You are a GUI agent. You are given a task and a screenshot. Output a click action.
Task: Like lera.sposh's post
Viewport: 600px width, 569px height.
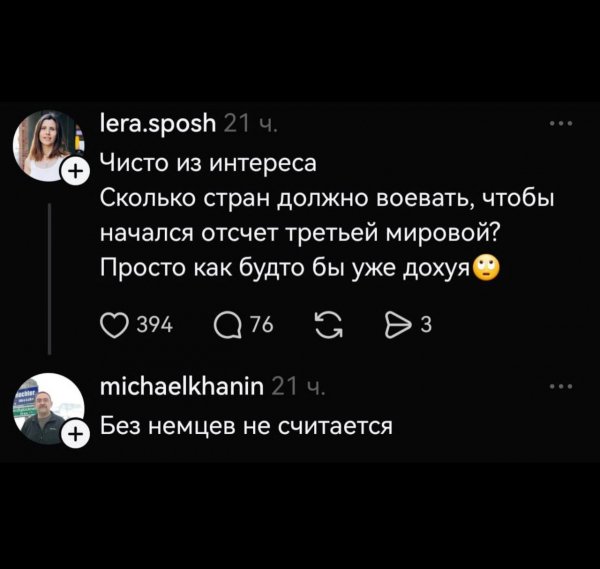point(116,325)
